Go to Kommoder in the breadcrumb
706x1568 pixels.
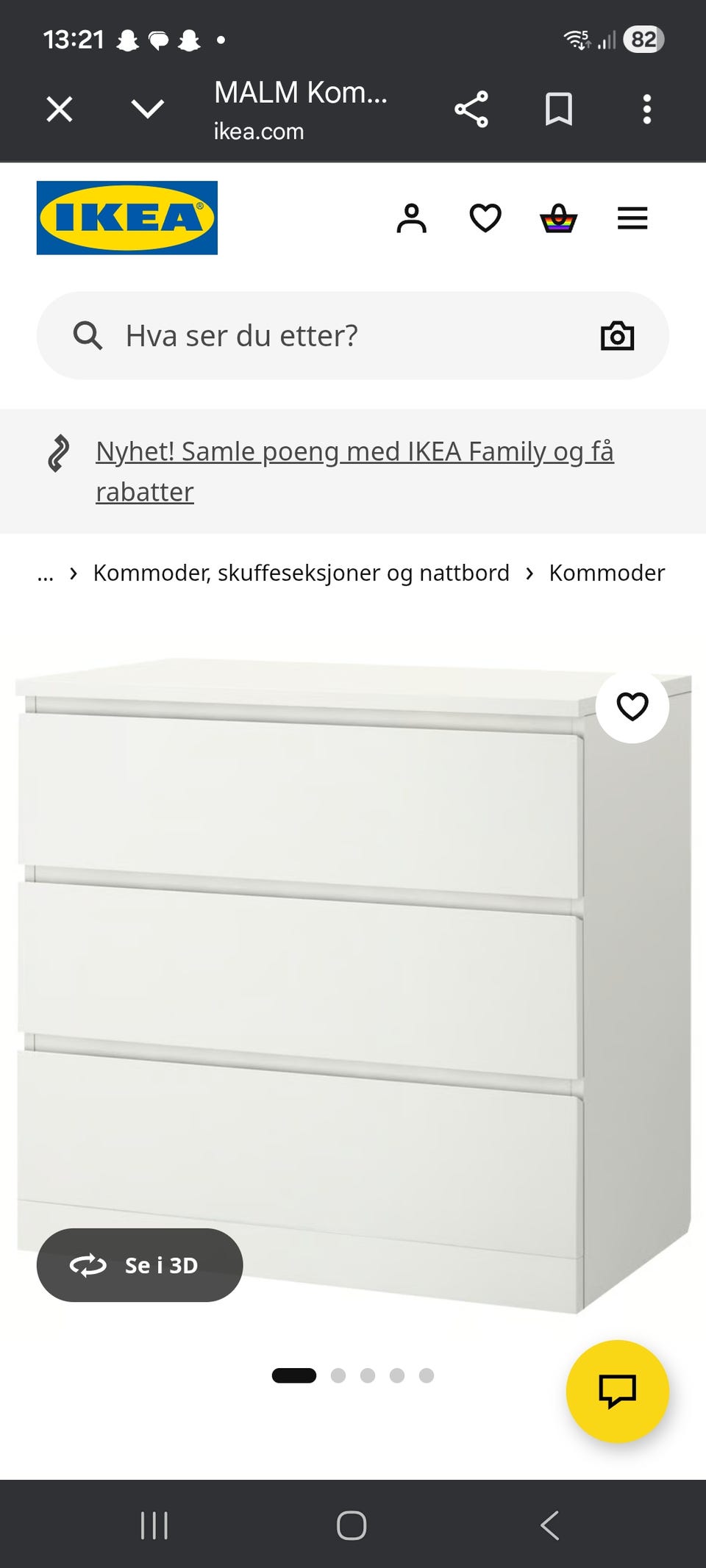[606, 573]
